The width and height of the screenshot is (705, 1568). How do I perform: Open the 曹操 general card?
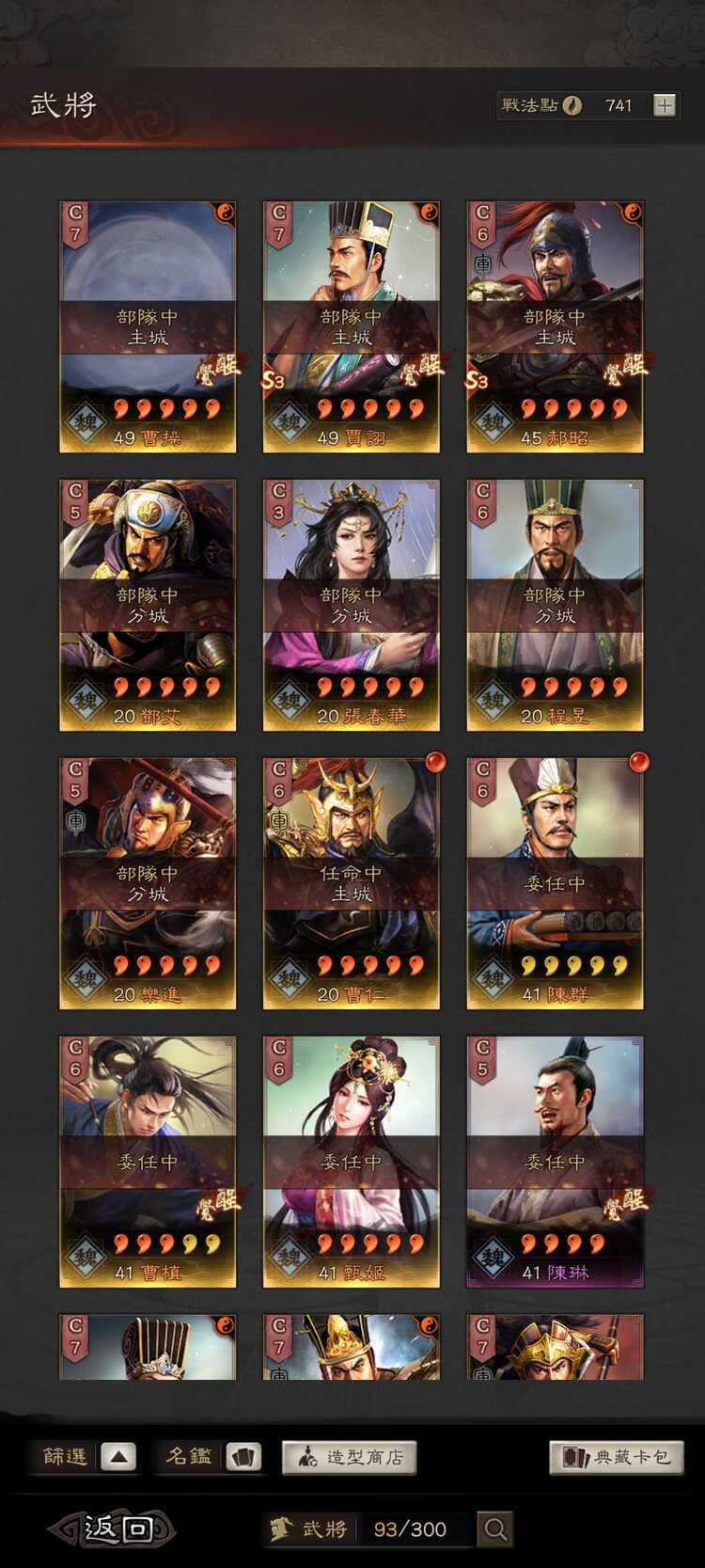(148, 326)
